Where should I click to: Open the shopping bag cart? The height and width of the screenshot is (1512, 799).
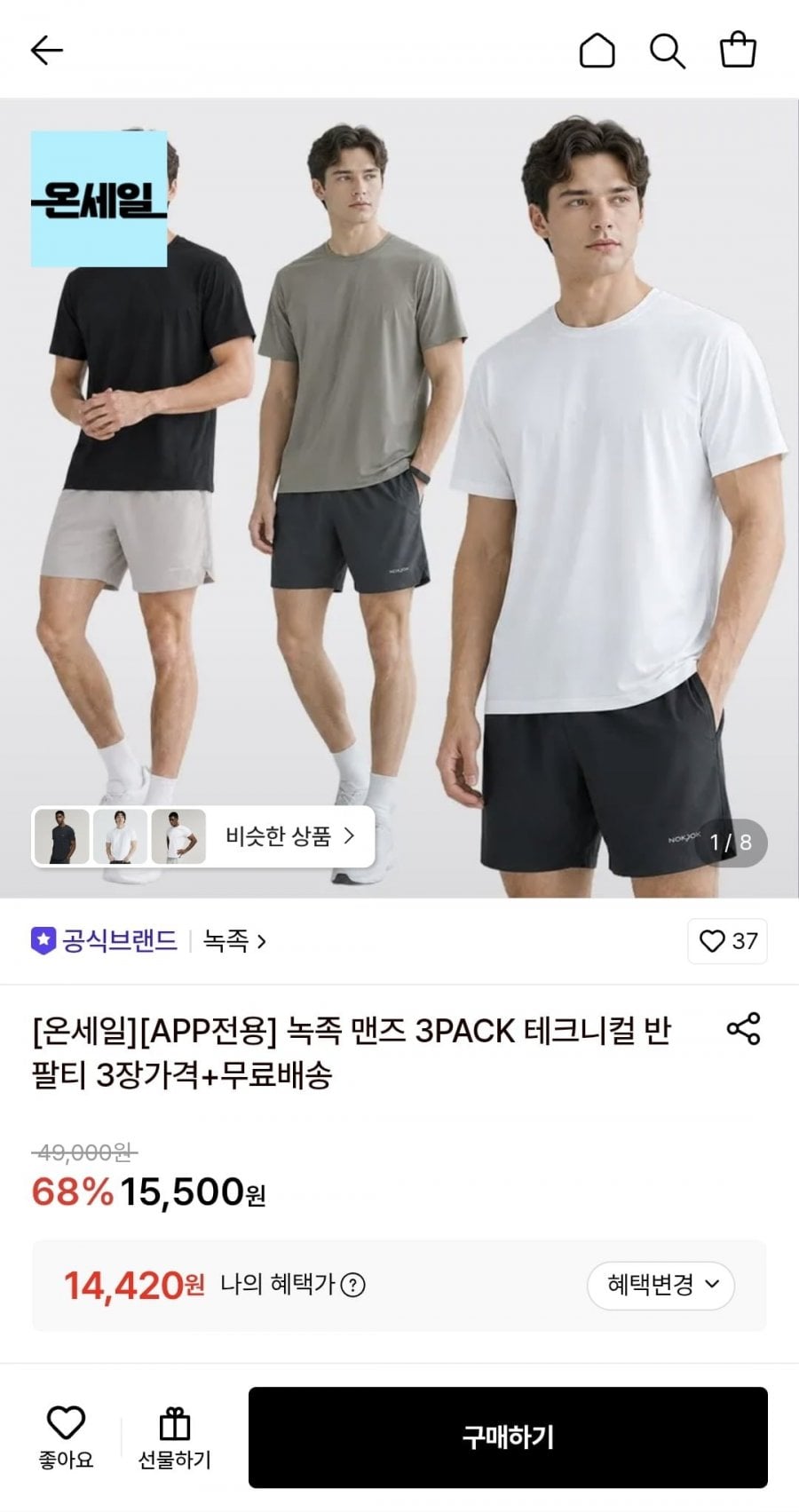(x=738, y=51)
